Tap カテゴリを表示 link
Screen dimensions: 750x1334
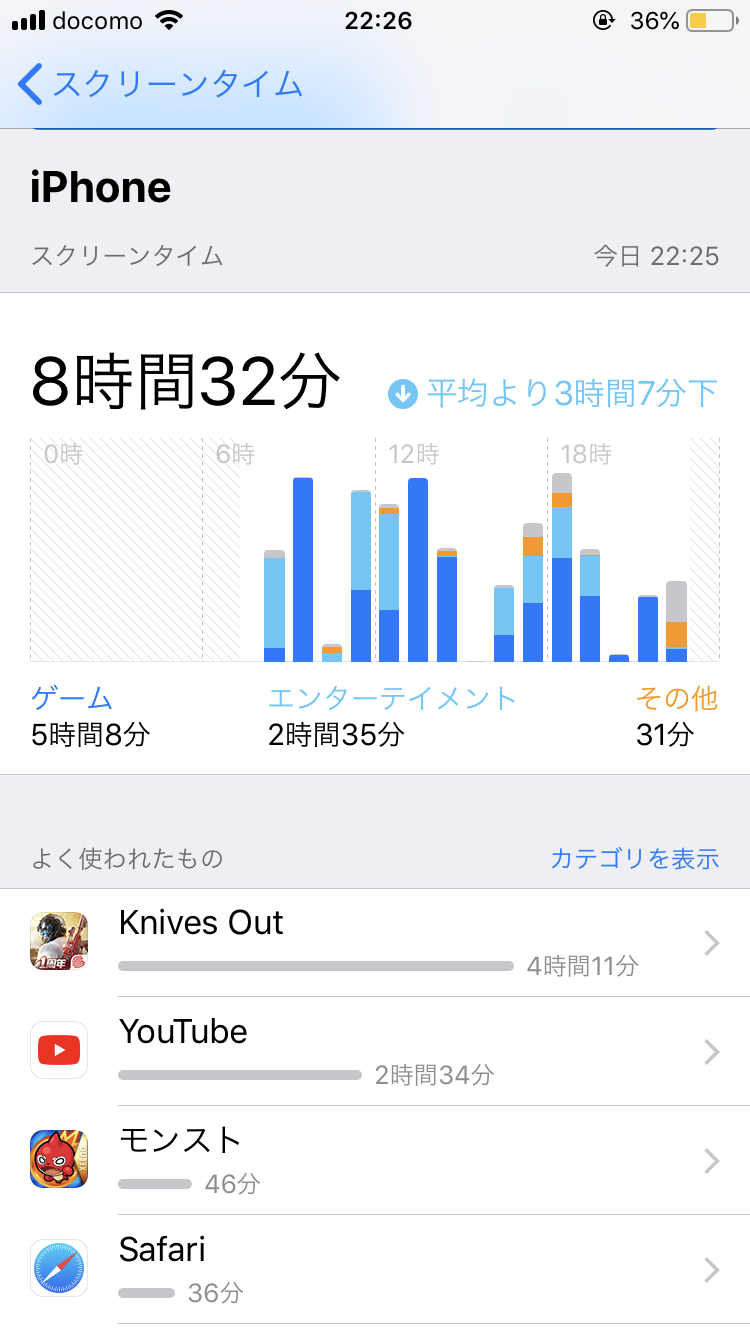click(634, 858)
